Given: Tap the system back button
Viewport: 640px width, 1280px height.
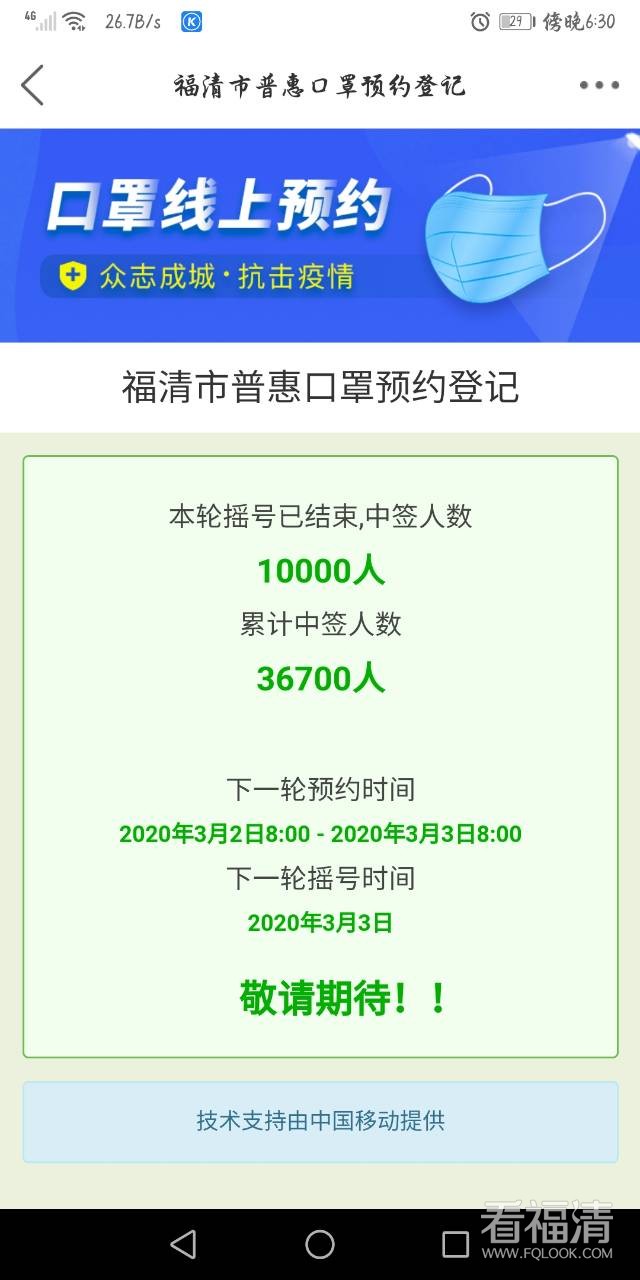Looking at the screenshot, I should click(x=183, y=1244).
